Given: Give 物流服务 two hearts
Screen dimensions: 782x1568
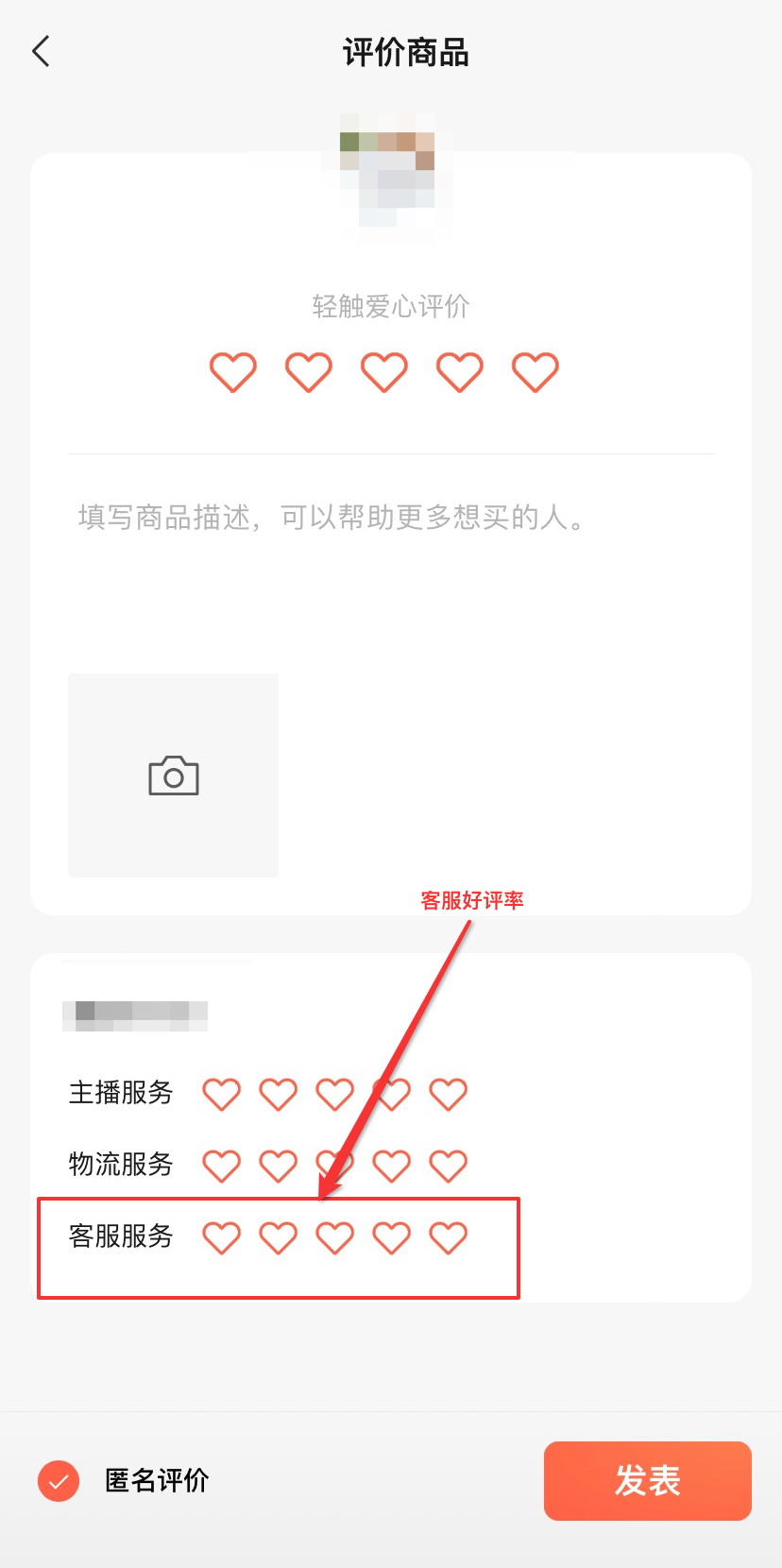Looking at the screenshot, I should point(279,1166).
